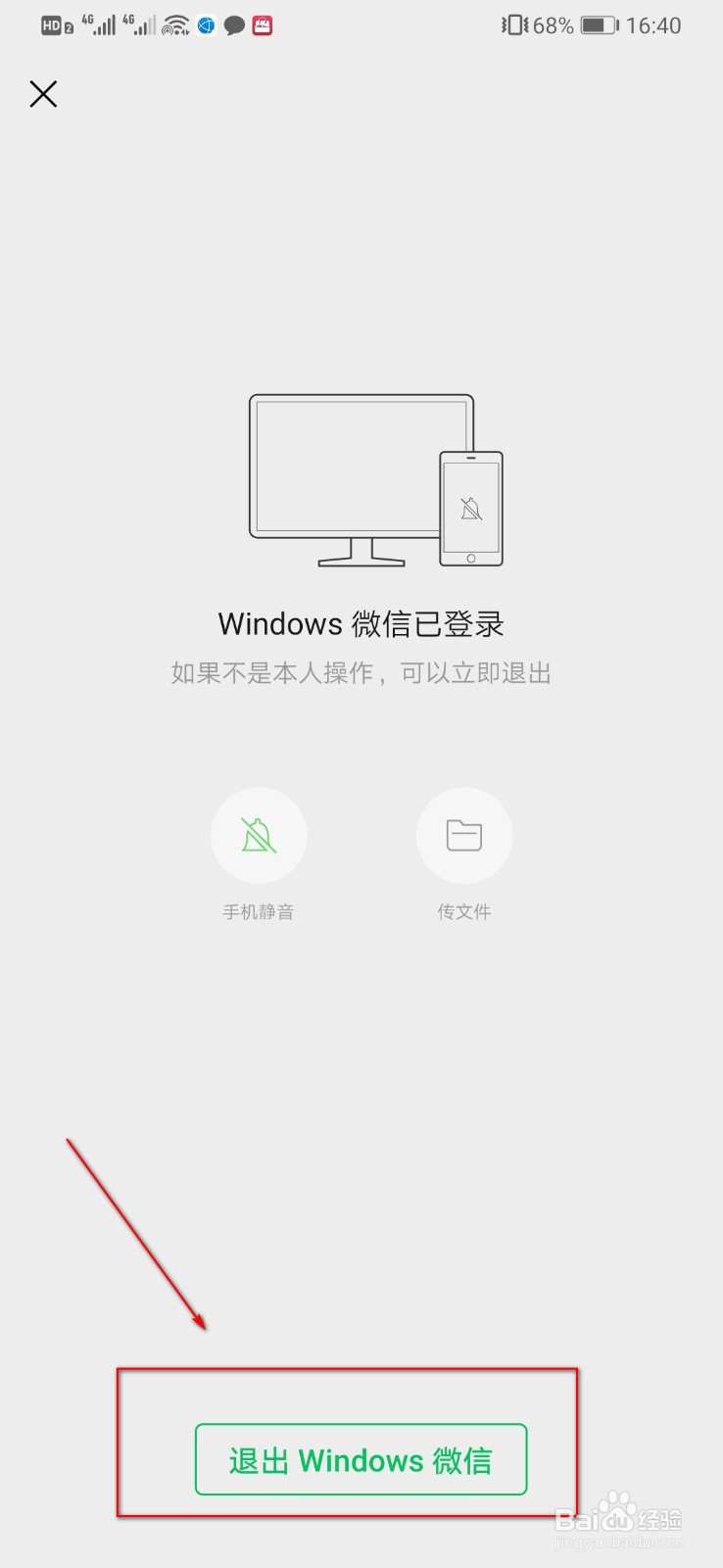Tap the red calendar notification icon

(x=261, y=24)
